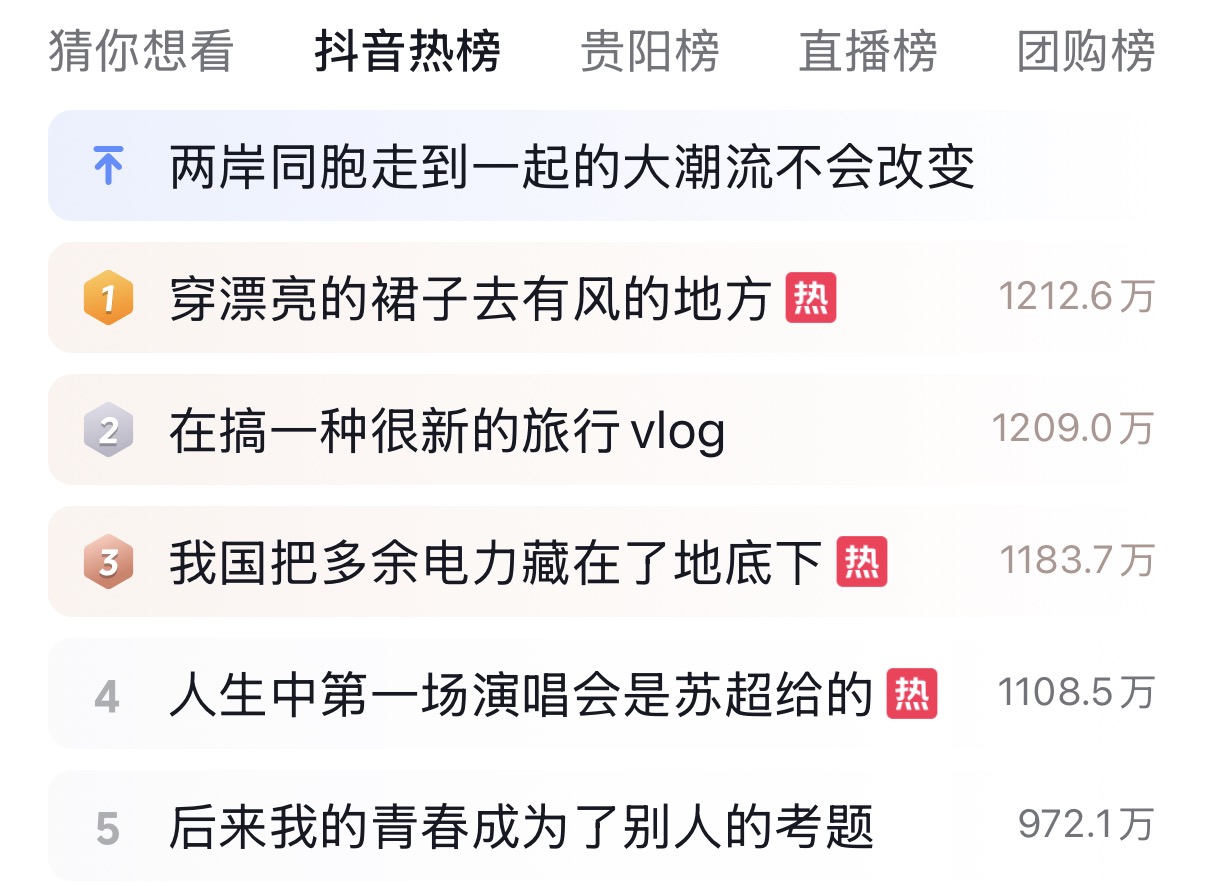Image resolution: width=1206 pixels, height=883 pixels.
Task: Open the topic 在搞一种很新的旅行vlog
Action: pyautogui.click(x=447, y=431)
